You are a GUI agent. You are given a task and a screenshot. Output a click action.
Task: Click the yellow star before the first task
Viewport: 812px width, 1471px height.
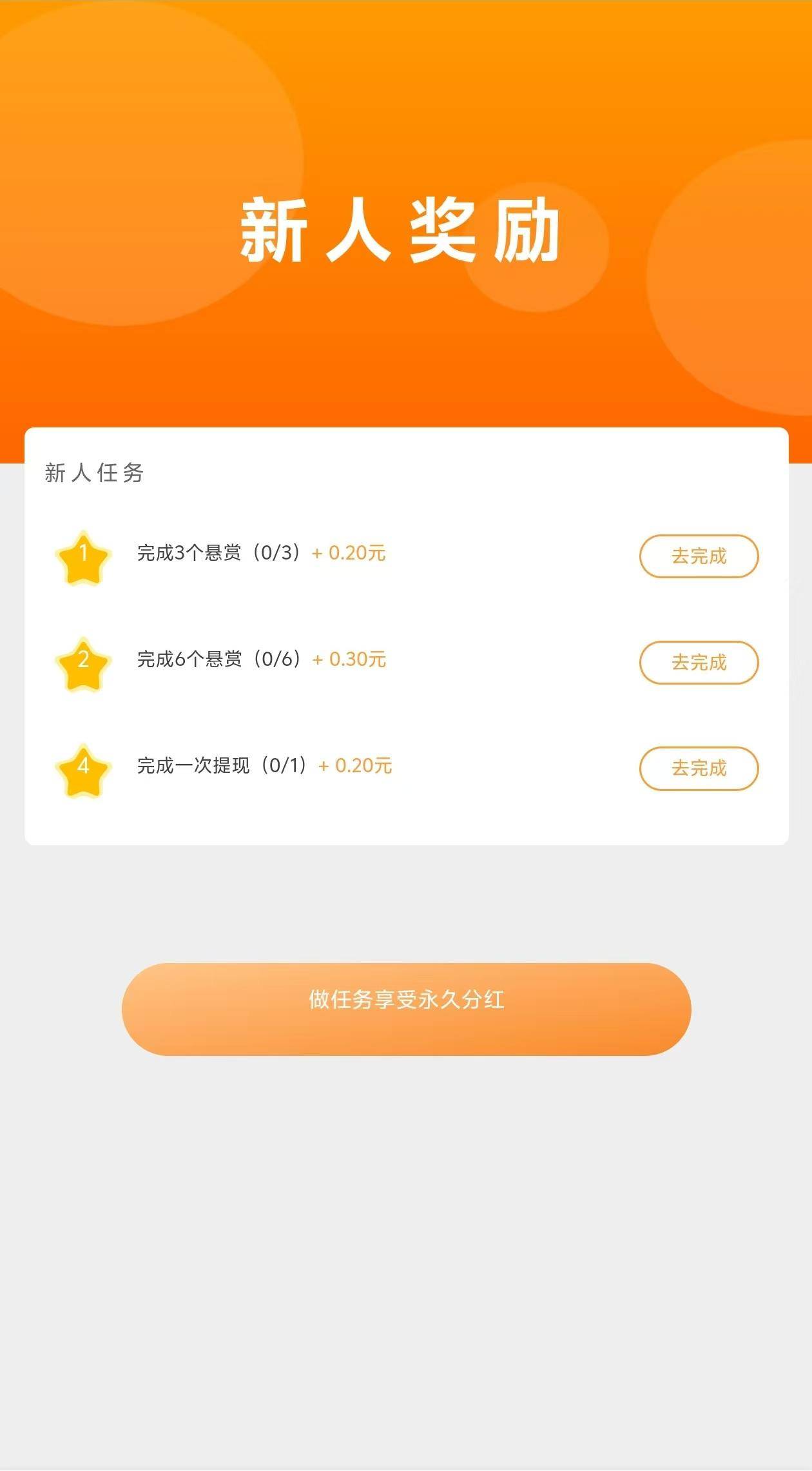tap(82, 558)
